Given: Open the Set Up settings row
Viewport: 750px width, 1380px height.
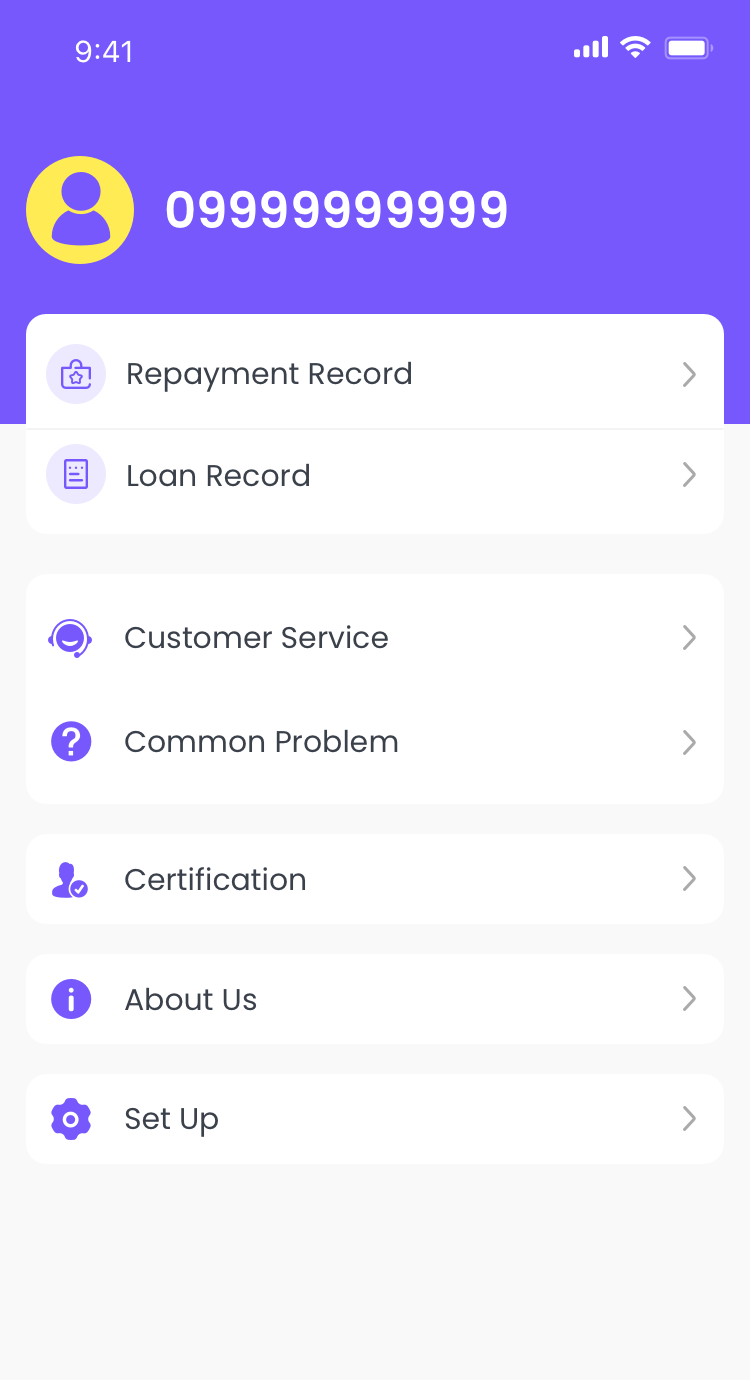Looking at the screenshot, I should tap(375, 1119).
